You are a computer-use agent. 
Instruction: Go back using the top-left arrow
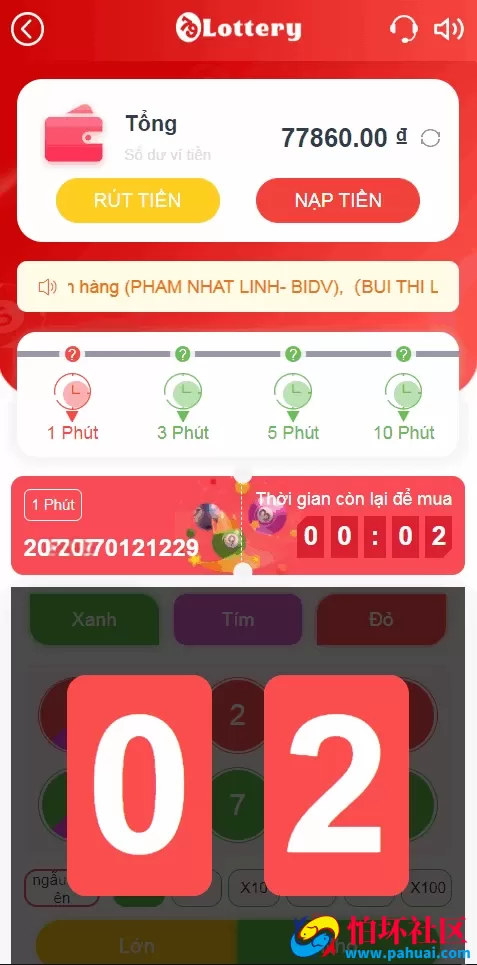pyautogui.click(x=27, y=29)
